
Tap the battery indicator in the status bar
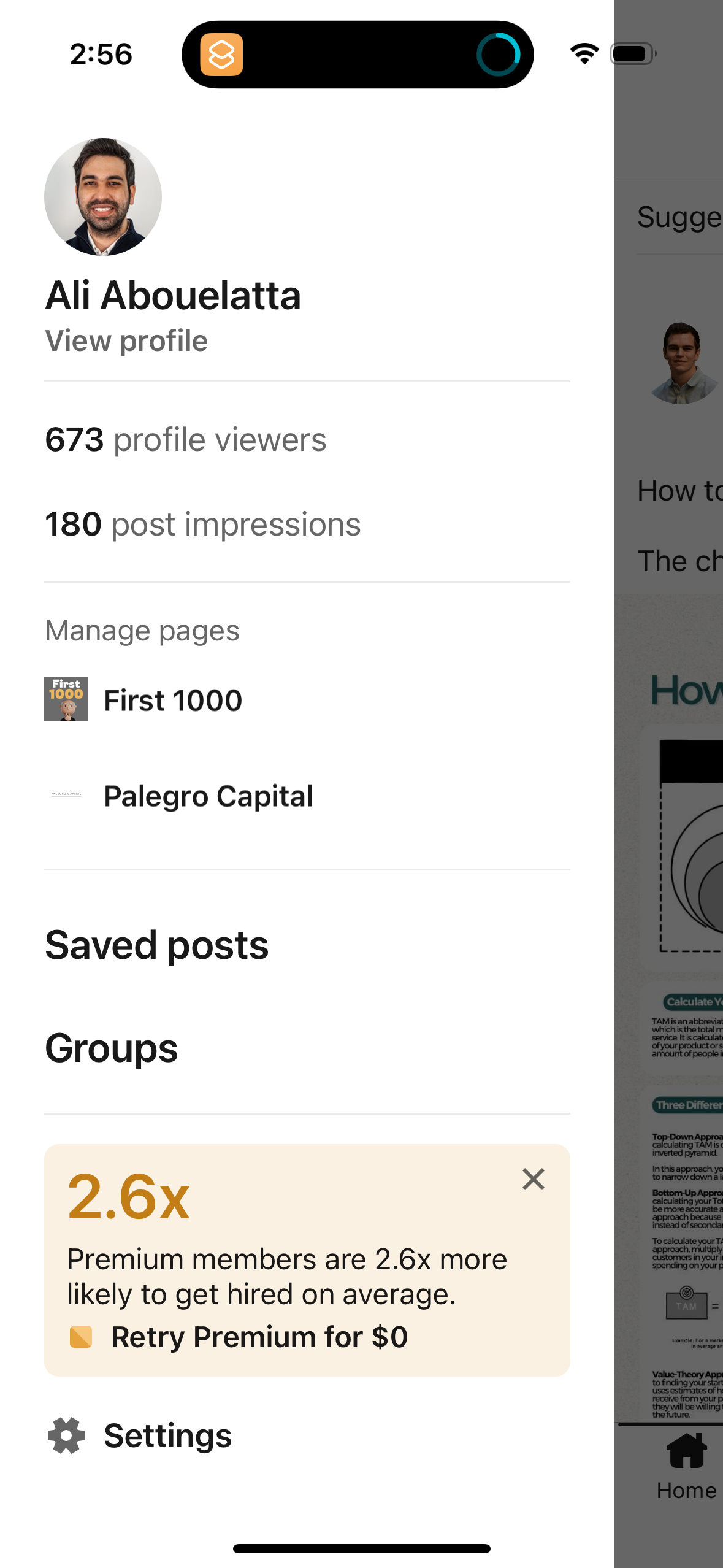tap(632, 54)
